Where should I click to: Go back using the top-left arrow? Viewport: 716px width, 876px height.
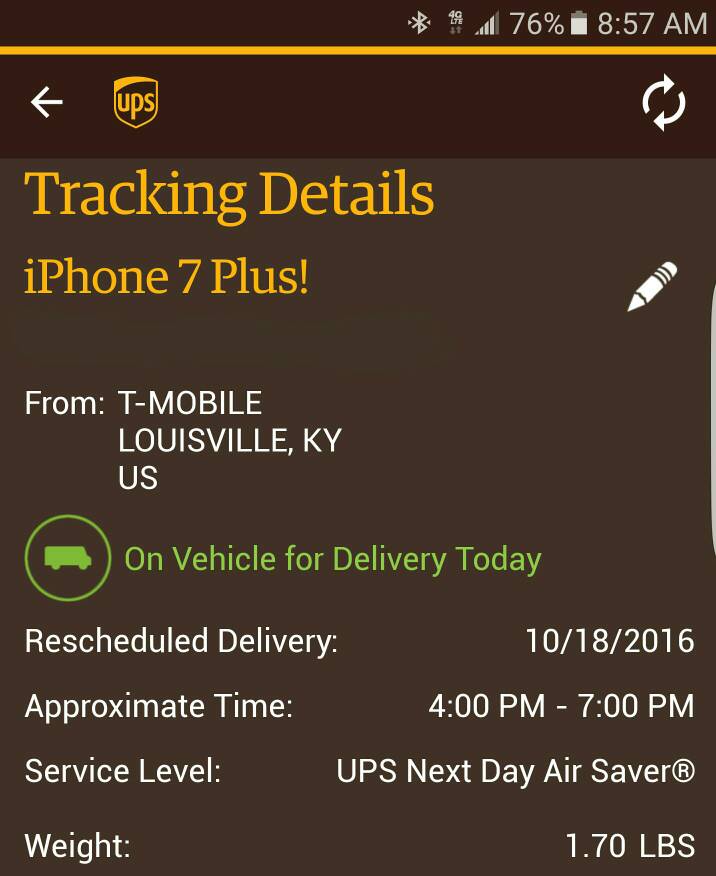[46, 102]
